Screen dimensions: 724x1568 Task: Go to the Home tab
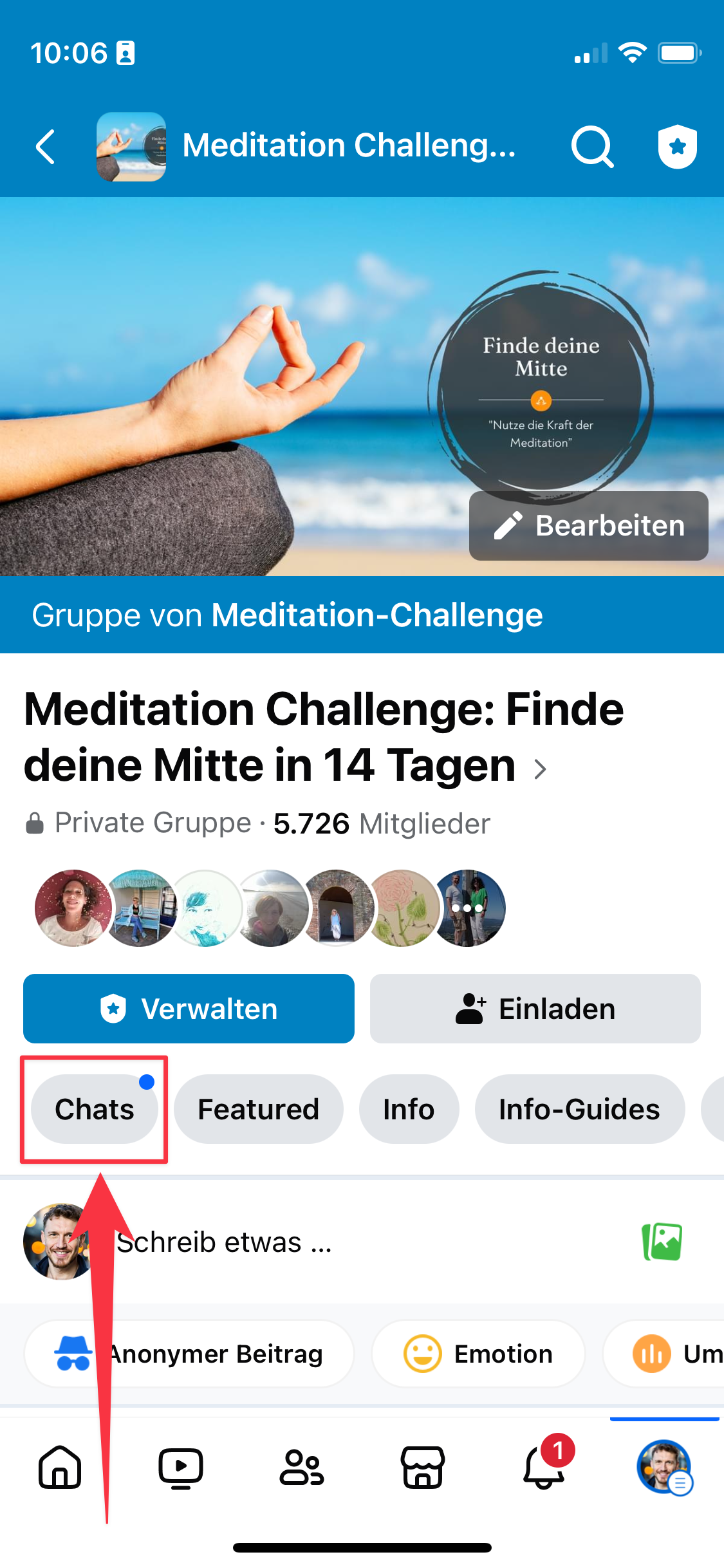pyautogui.click(x=60, y=1468)
